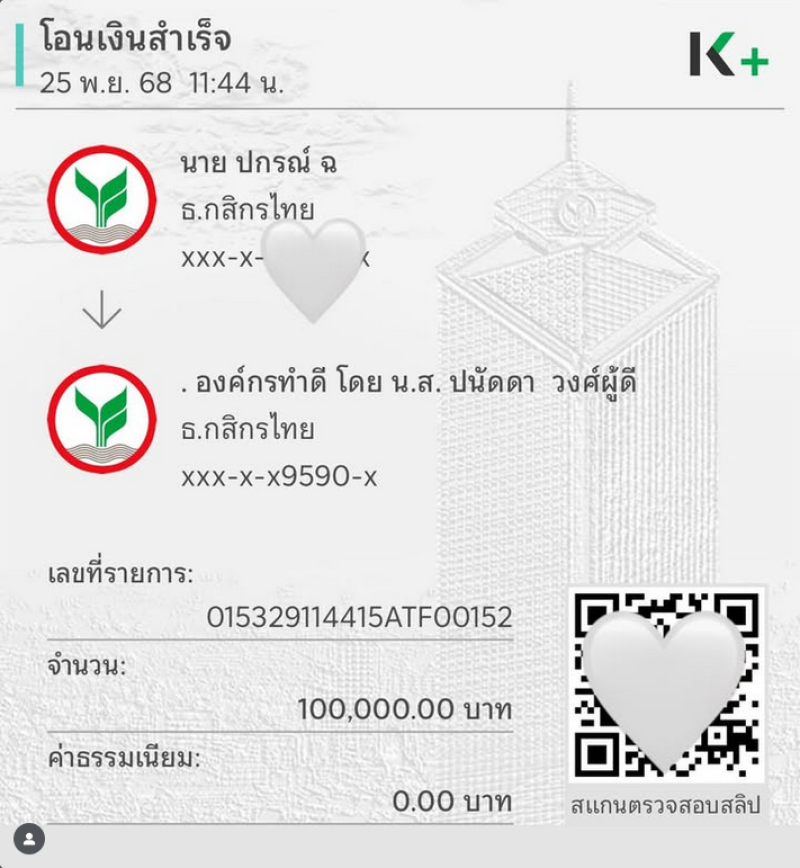Show people tagged in this photo
The width and height of the screenshot is (800, 868).
tap(30, 838)
